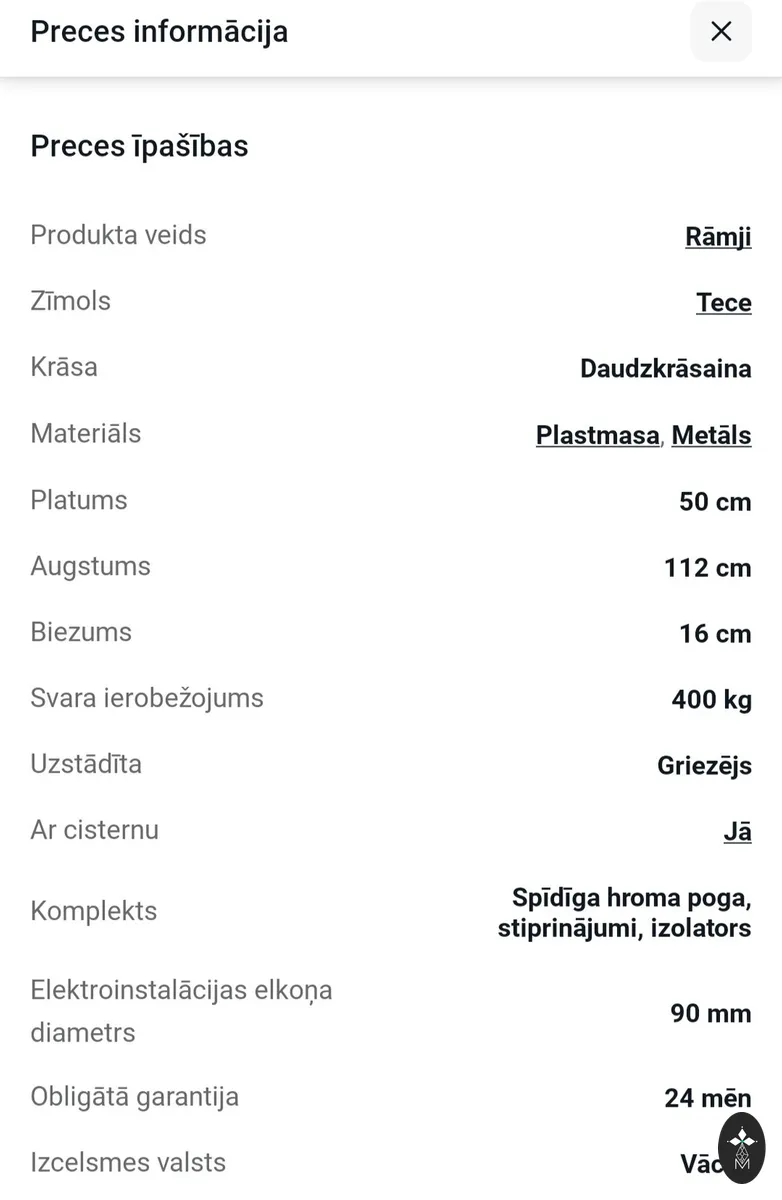Tap the floating round dark button
Viewport: 782px width, 1200px height.
[x=742, y=1148]
